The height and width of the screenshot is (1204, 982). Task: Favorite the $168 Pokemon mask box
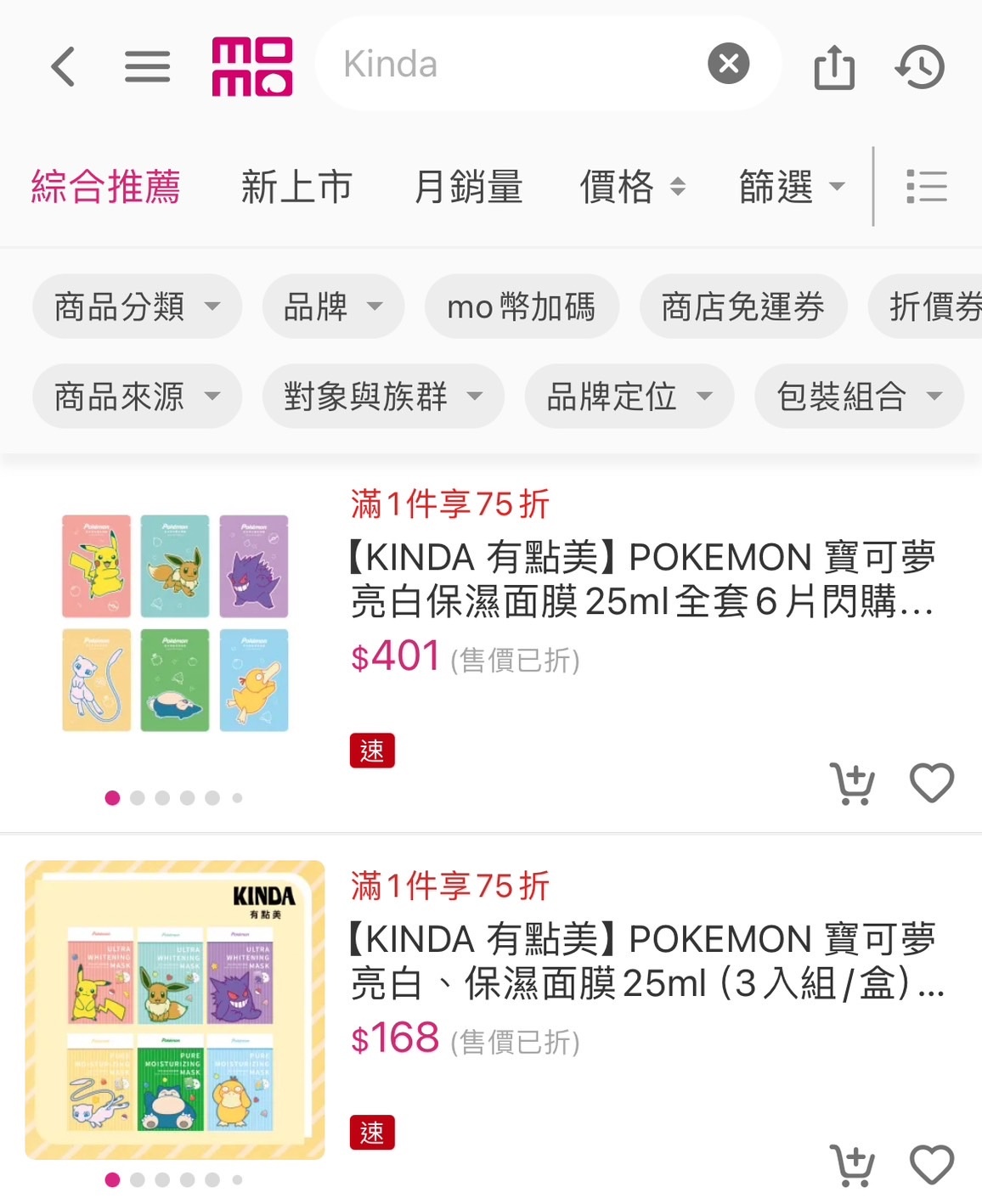(x=932, y=1164)
